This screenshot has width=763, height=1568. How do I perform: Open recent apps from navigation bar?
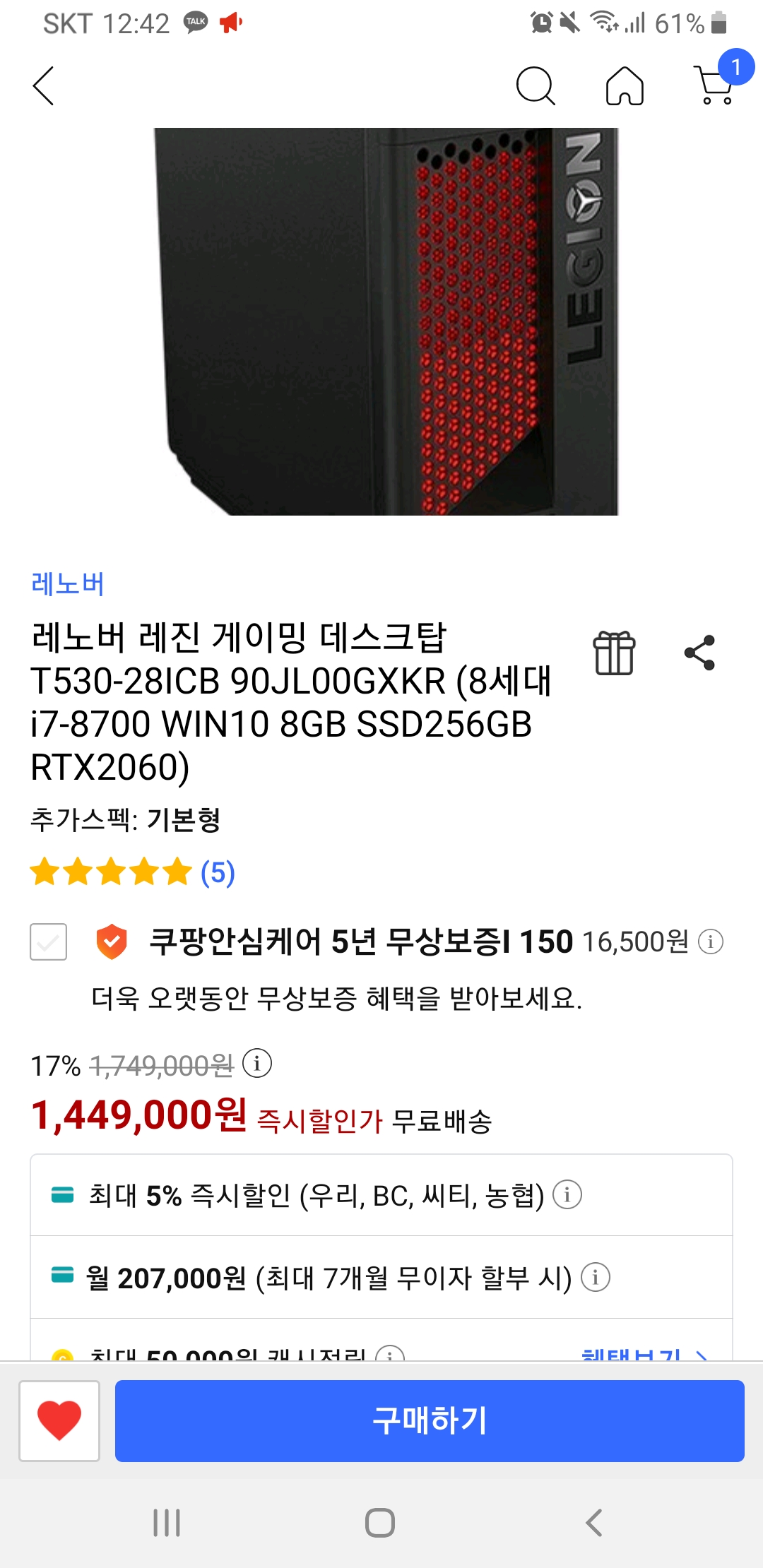[x=167, y=1523]
